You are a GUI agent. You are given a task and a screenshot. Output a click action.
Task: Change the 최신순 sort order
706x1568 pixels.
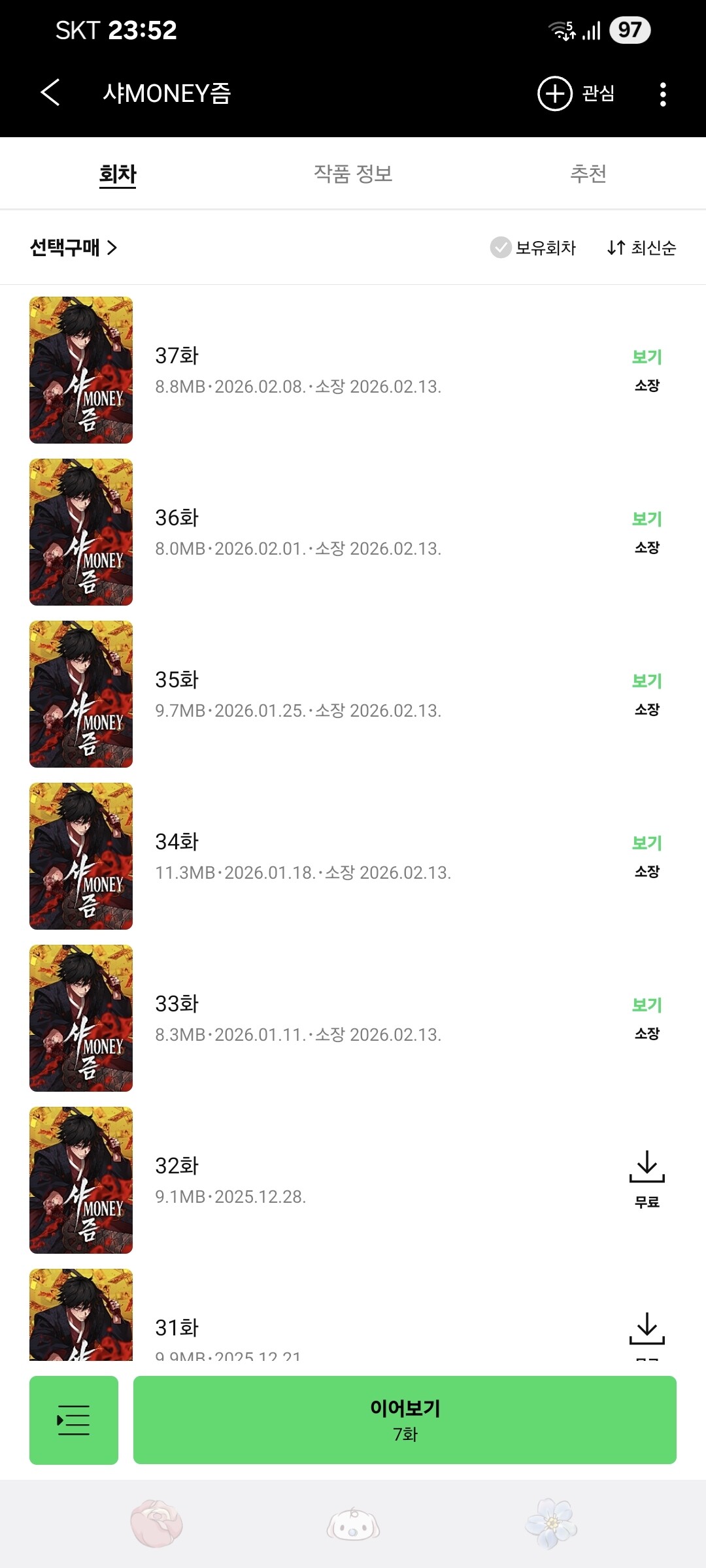coord(641,248)
